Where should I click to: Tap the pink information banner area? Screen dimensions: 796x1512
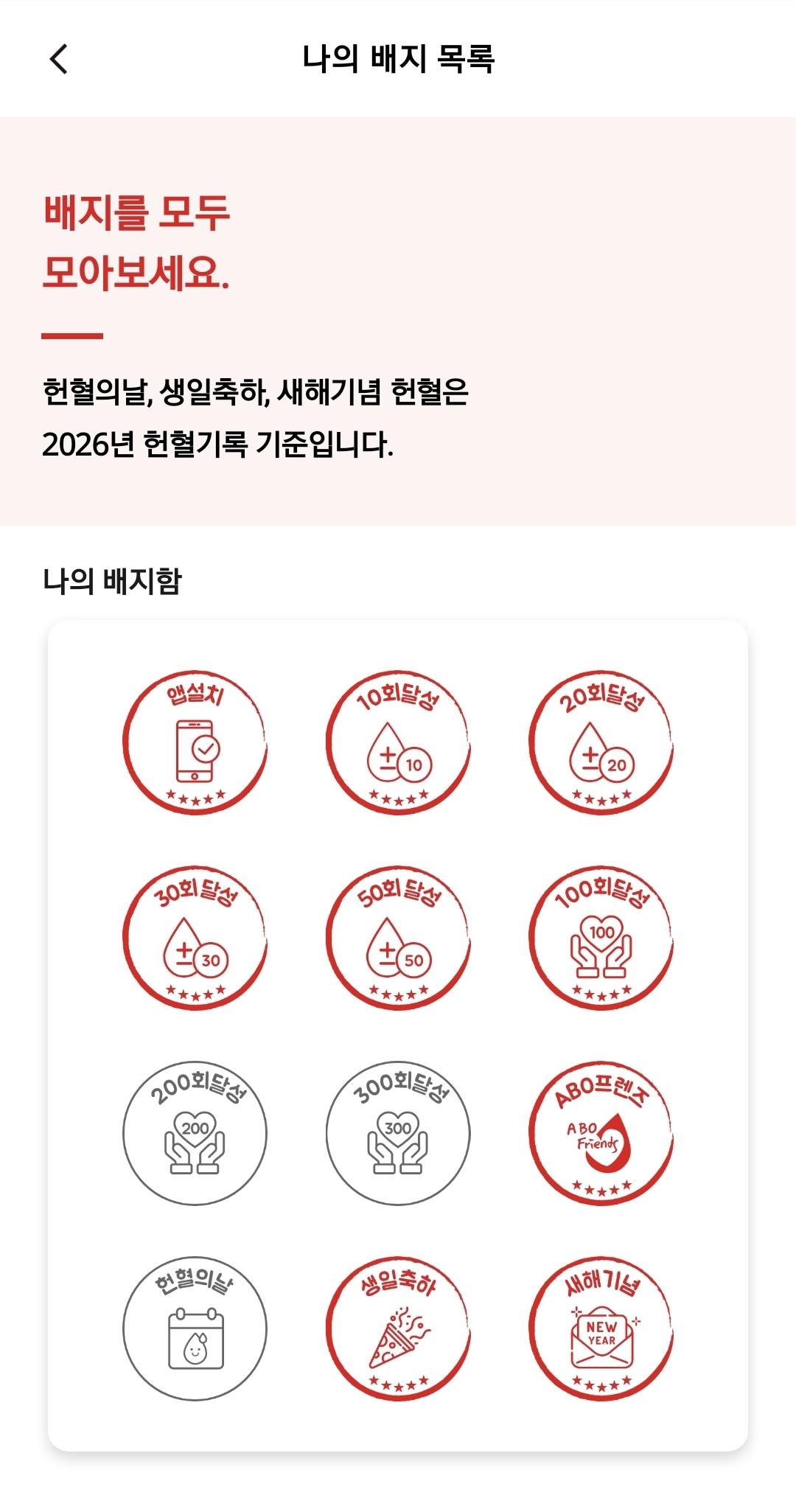tap(398, 317)
